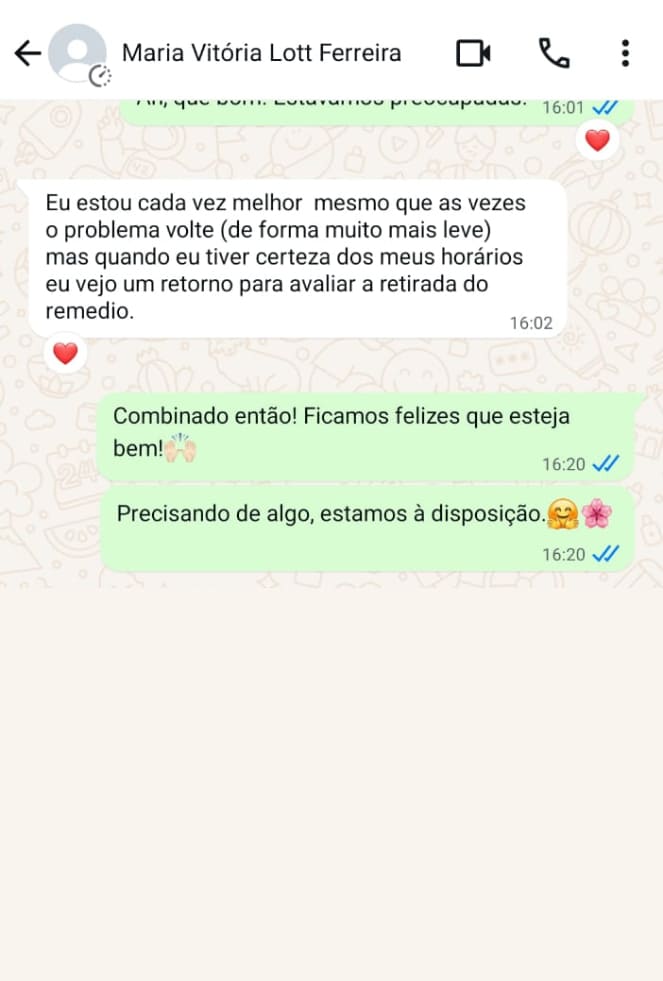Open Maria Vitória Lott Ferreira's contact info
The width and height of the screenshot is (663, 981).
click(261, 53)
